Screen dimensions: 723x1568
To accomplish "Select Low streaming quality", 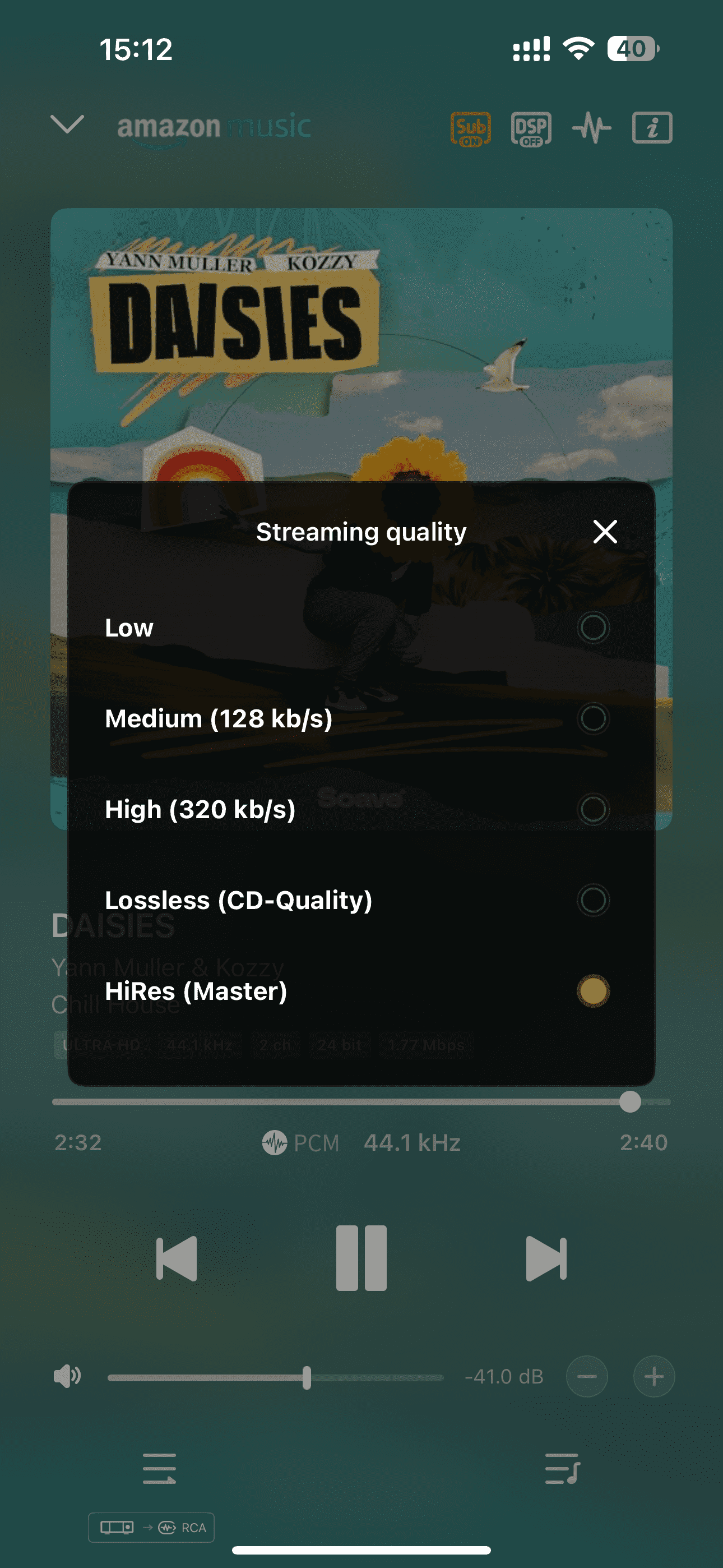I will coord(593,628).
